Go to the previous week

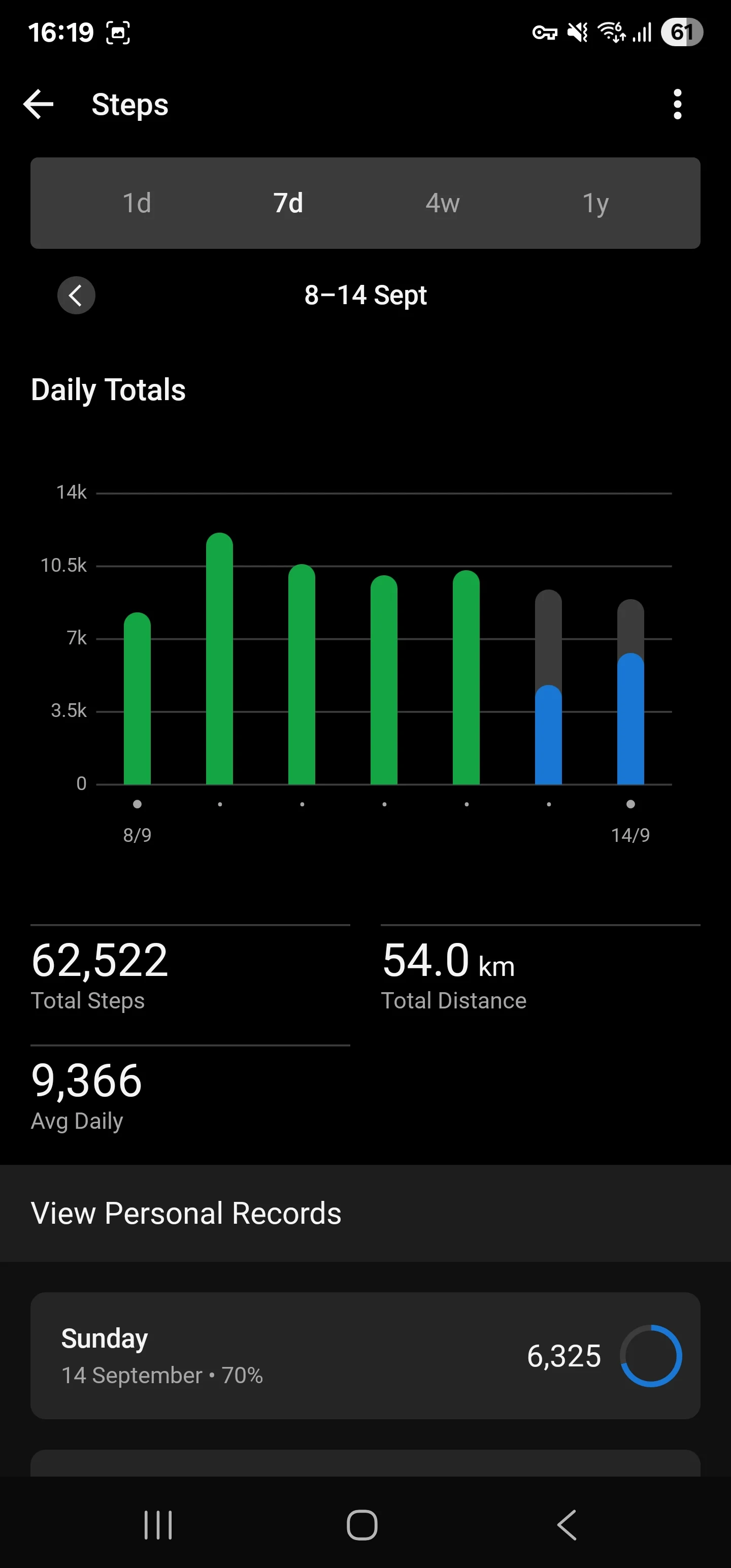pyautogui.click(x=76, y=295)
